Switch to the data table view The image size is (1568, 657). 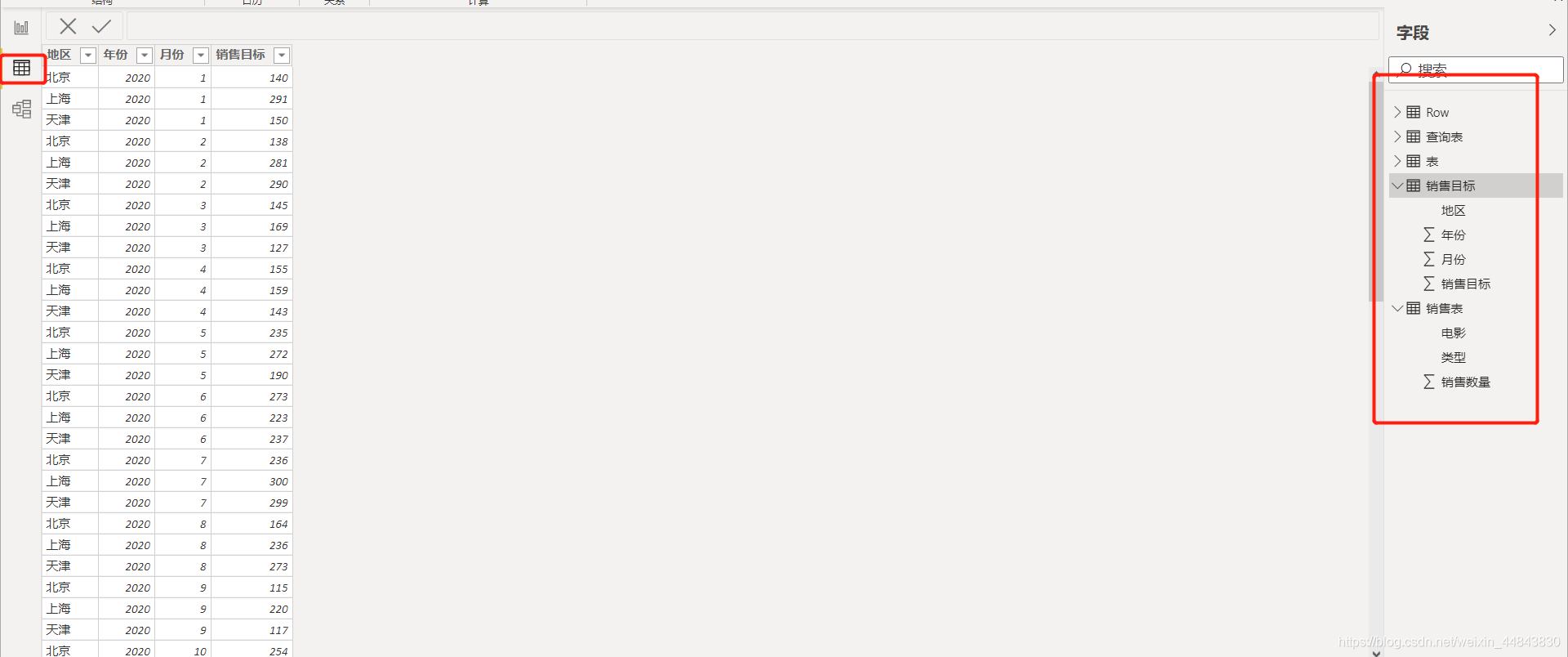(22, 68)
